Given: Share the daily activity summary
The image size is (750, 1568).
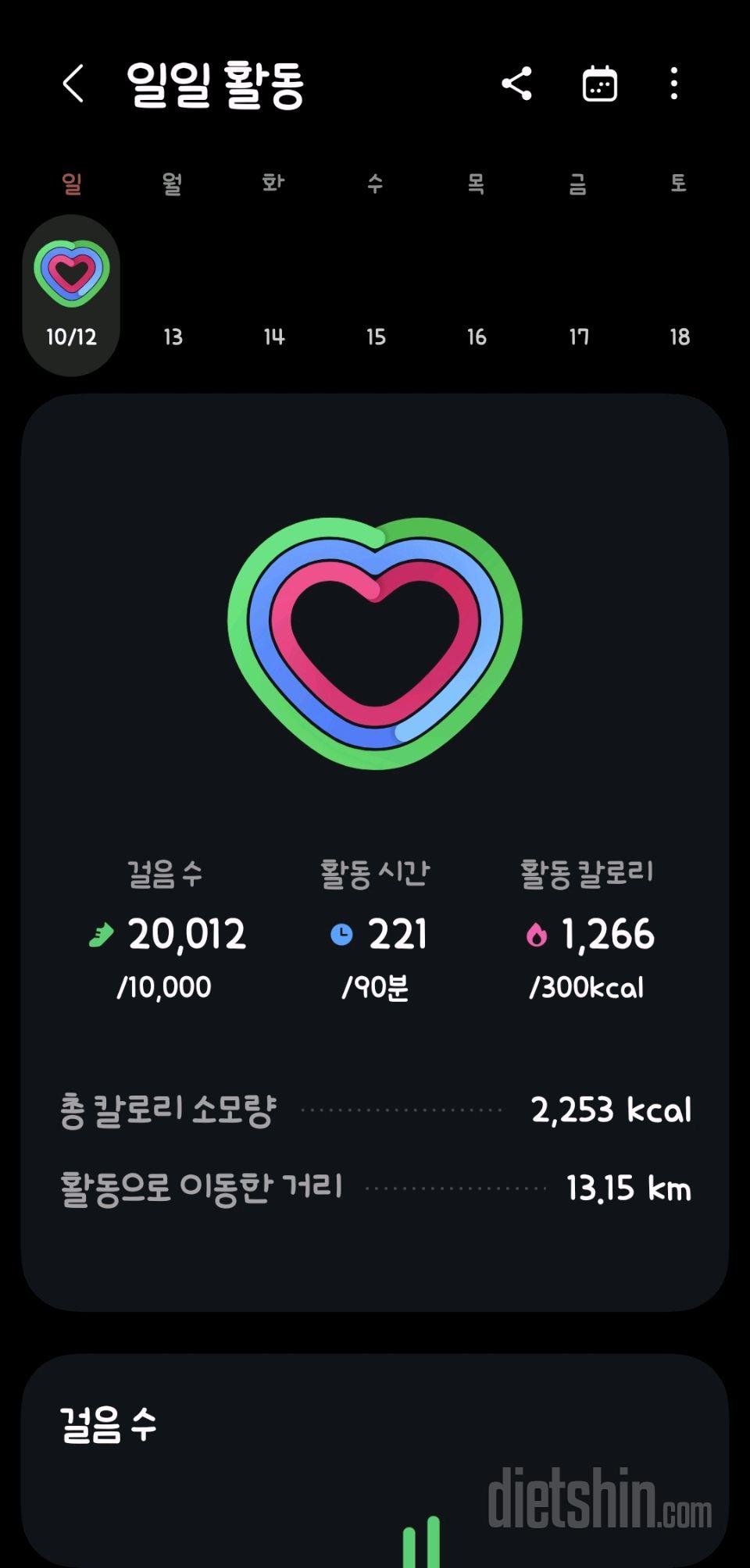Looking at the screenshot, I should click(516, 84).
